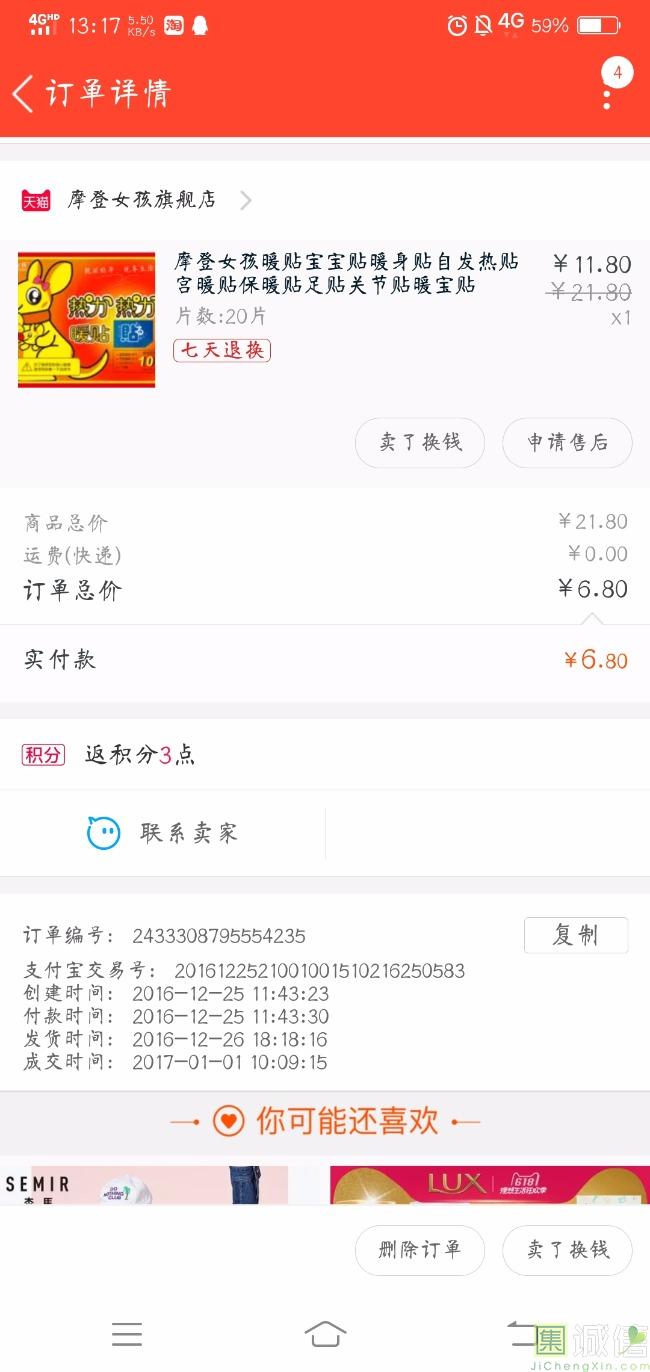
Task: Open the LUX 618 recommended banner
Action: 488,1184
